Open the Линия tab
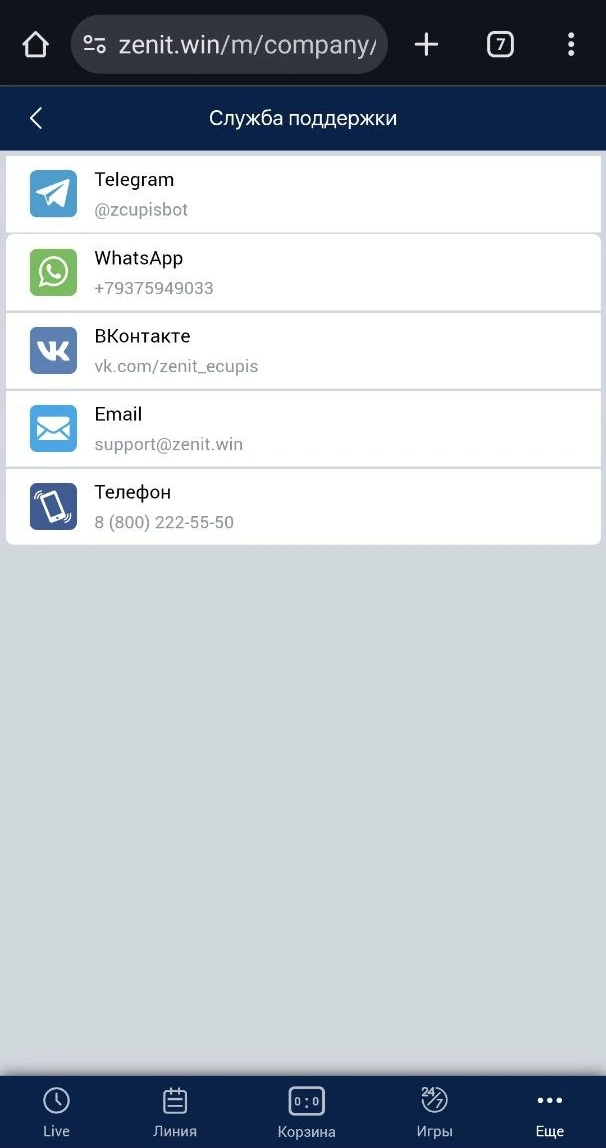This screenshot has height=1148, width=606. [x=175, y=1112]
